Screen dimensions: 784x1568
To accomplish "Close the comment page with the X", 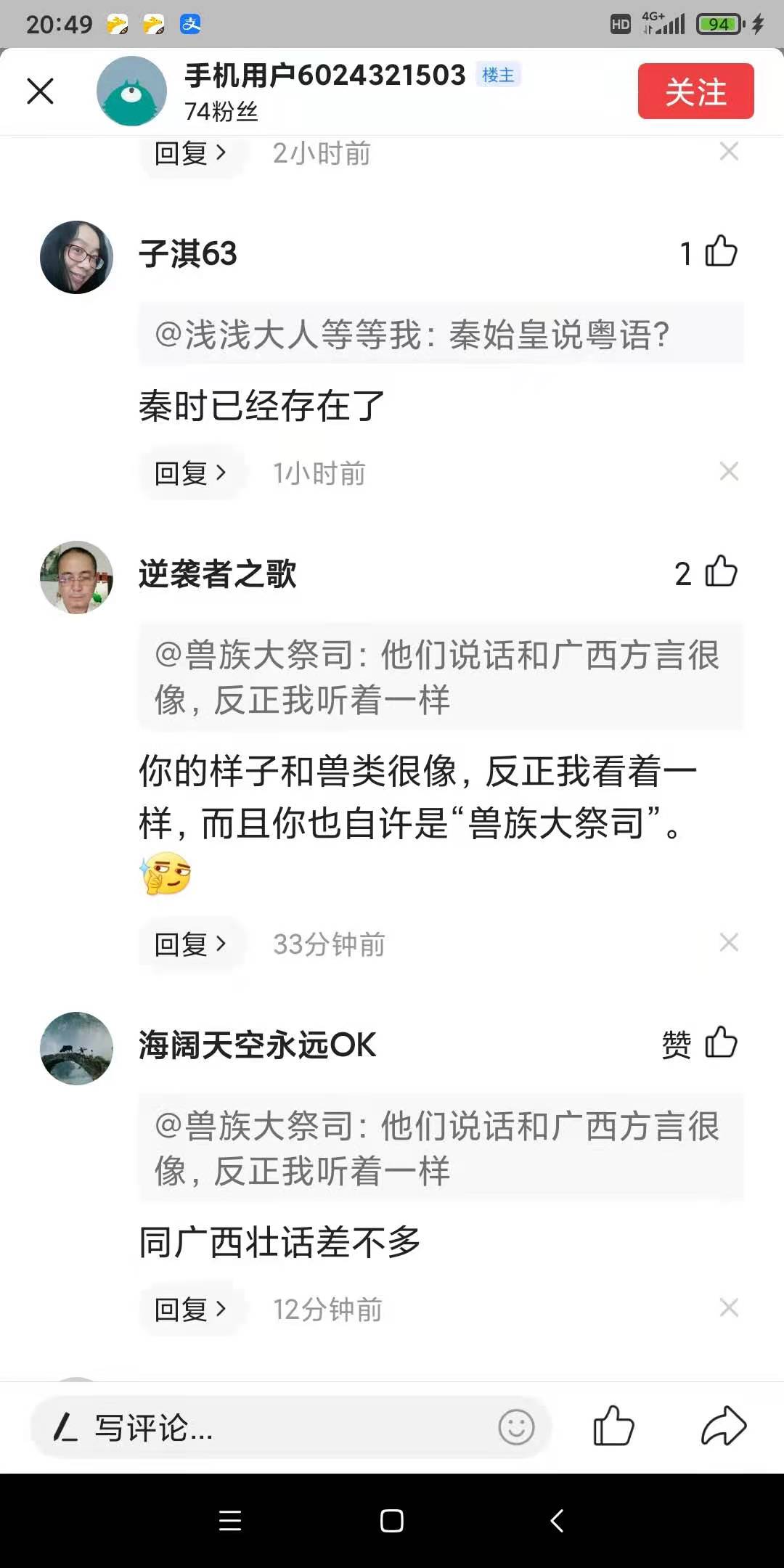I will pos(41,91).
